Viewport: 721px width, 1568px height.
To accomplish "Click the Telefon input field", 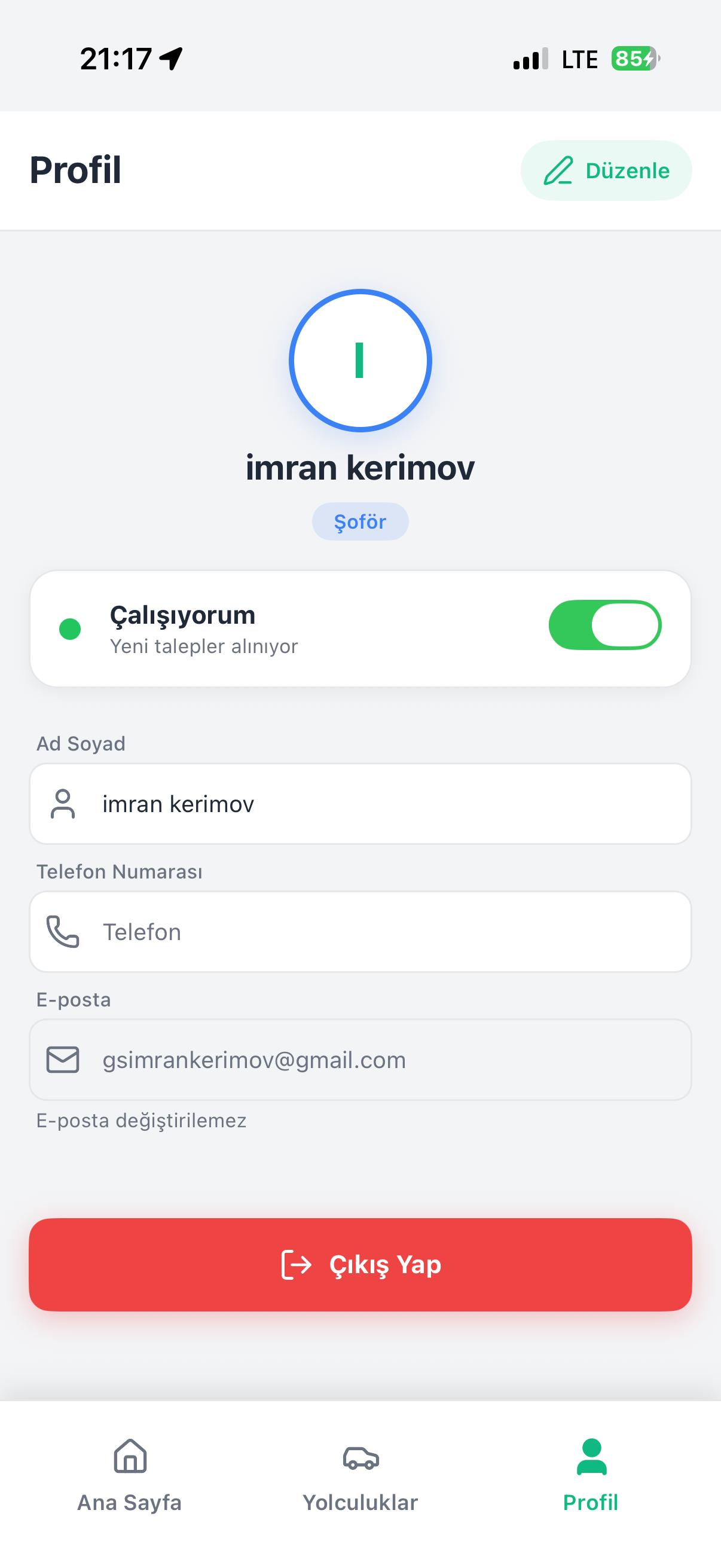I will pyautogui.click(x=360, y=932).
